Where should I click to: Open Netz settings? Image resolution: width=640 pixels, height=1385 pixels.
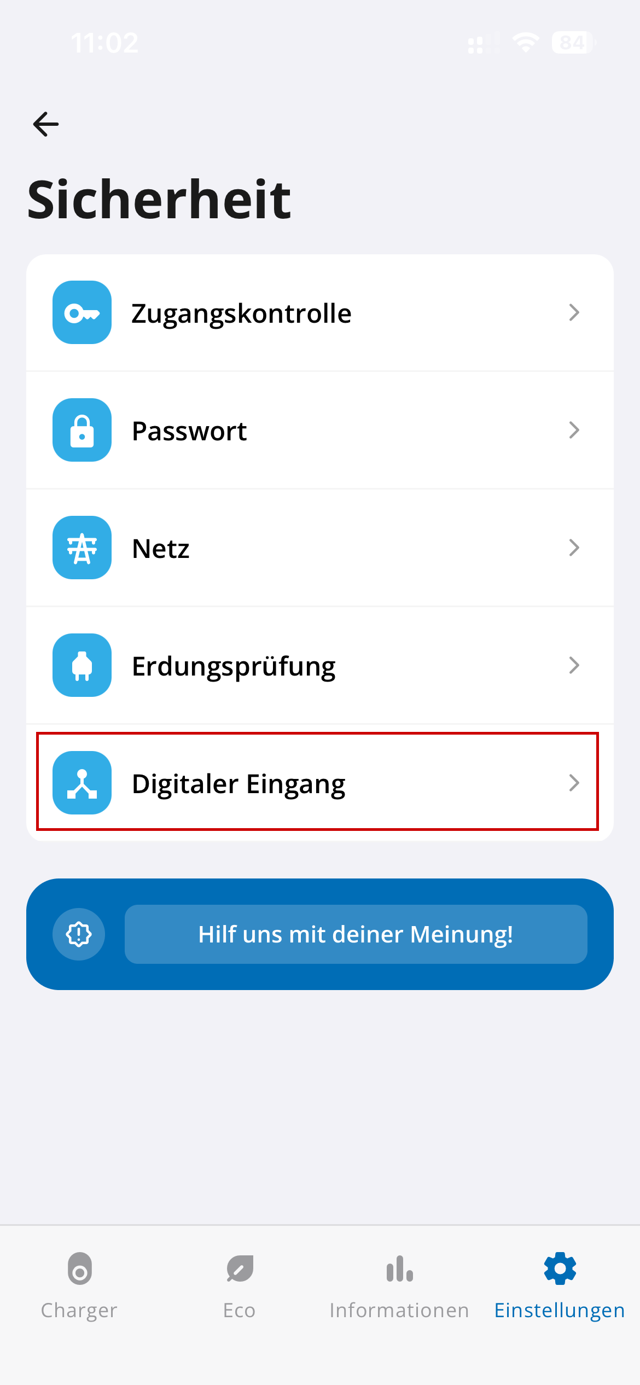pyautogui.click(x=319, y=548)
